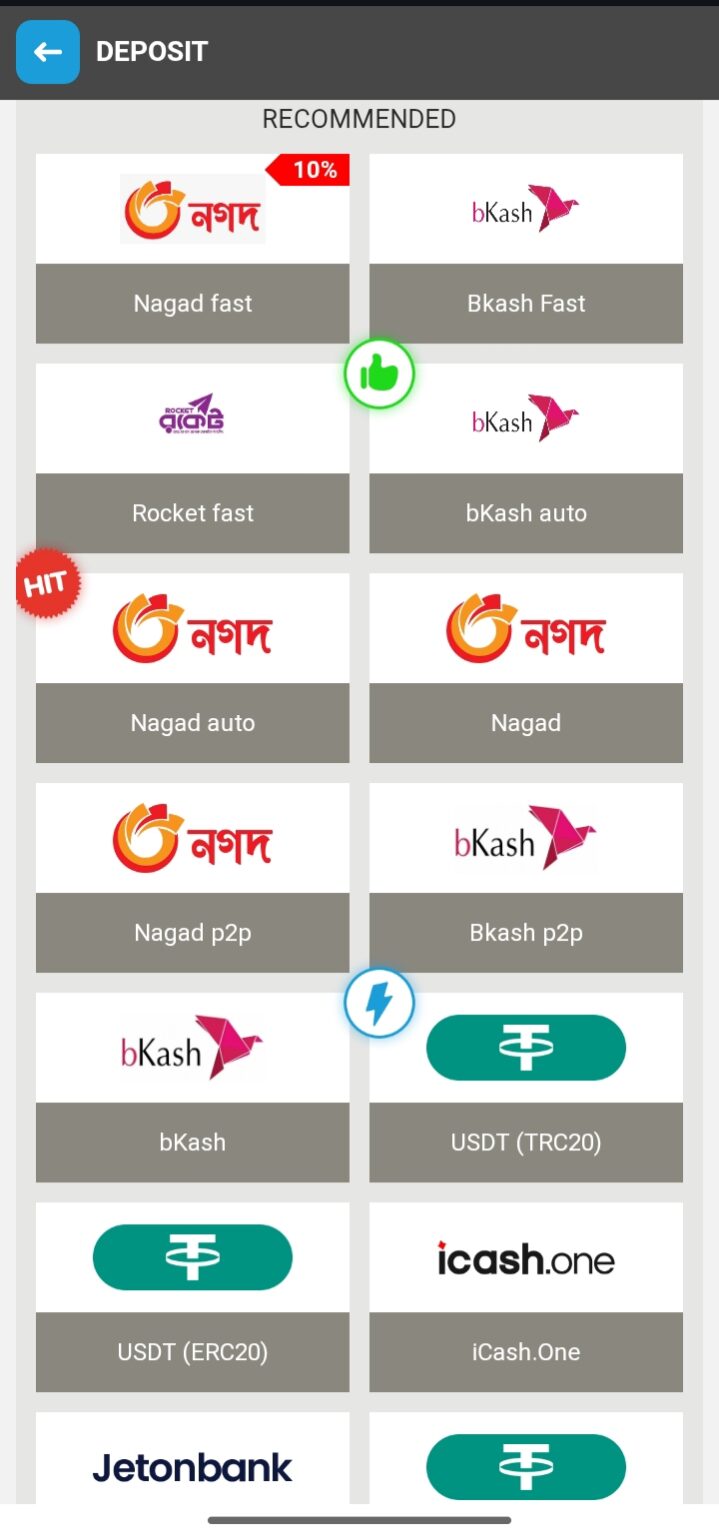Choose Nagad p2p deposit method
Screen dimensions: 719x1536
(192, 878)
